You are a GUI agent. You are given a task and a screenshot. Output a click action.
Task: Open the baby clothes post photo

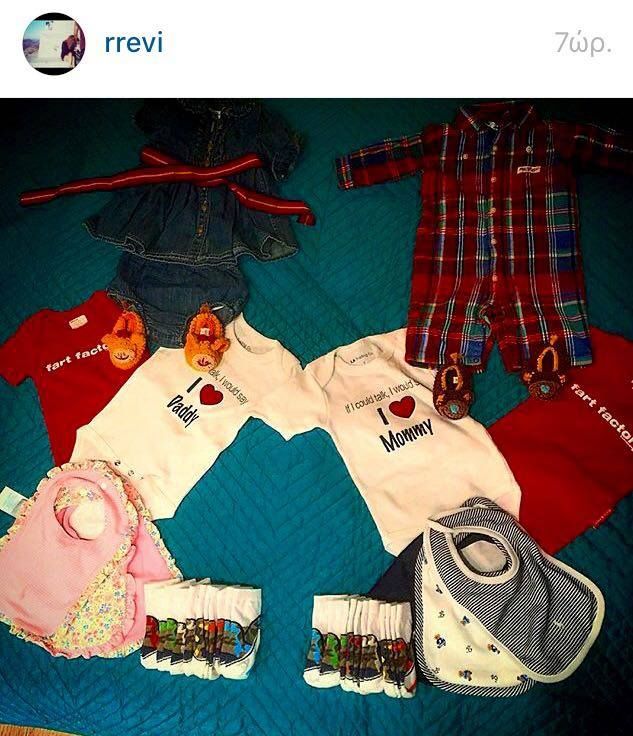click(x=316, y=415)
